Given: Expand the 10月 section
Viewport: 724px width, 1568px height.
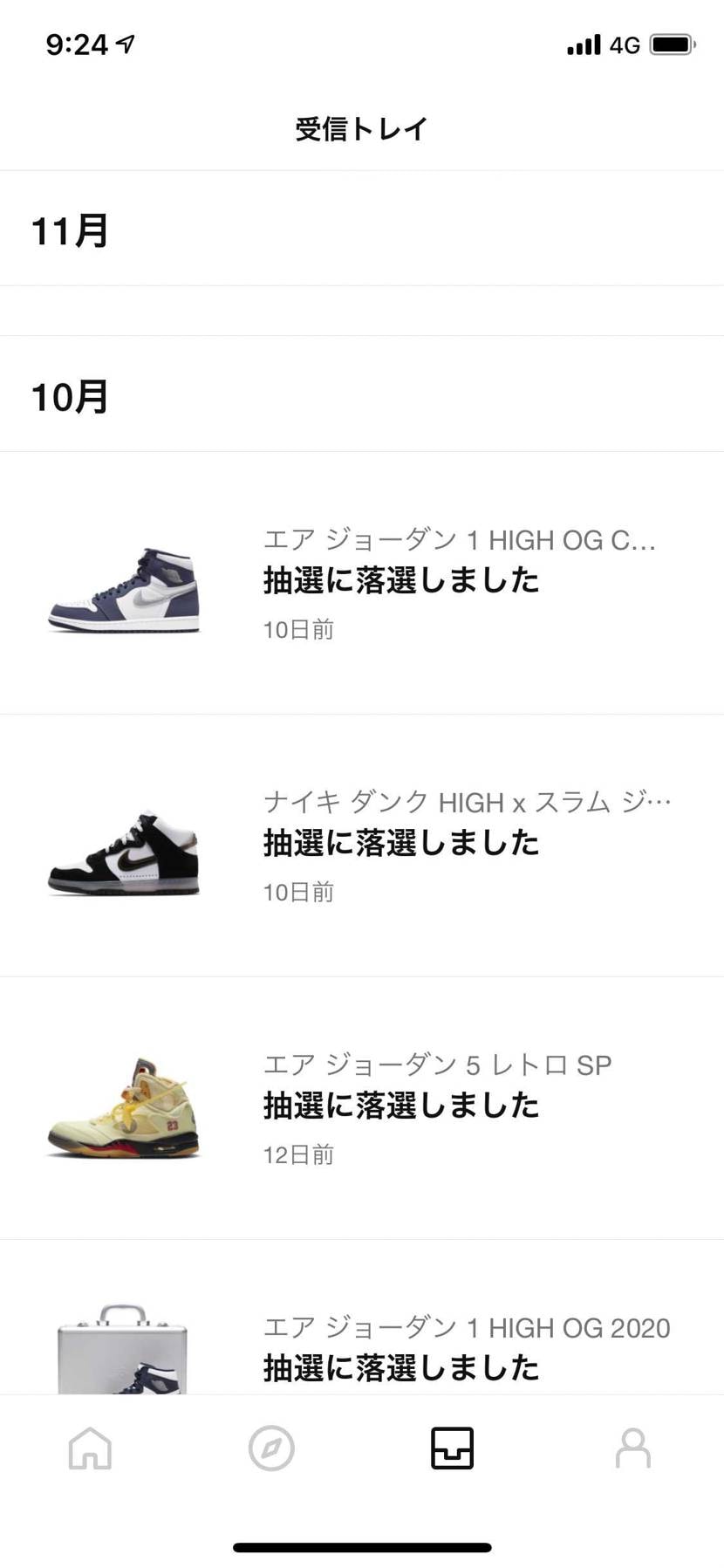Looking at the screenshot, I should click(68, 397).
